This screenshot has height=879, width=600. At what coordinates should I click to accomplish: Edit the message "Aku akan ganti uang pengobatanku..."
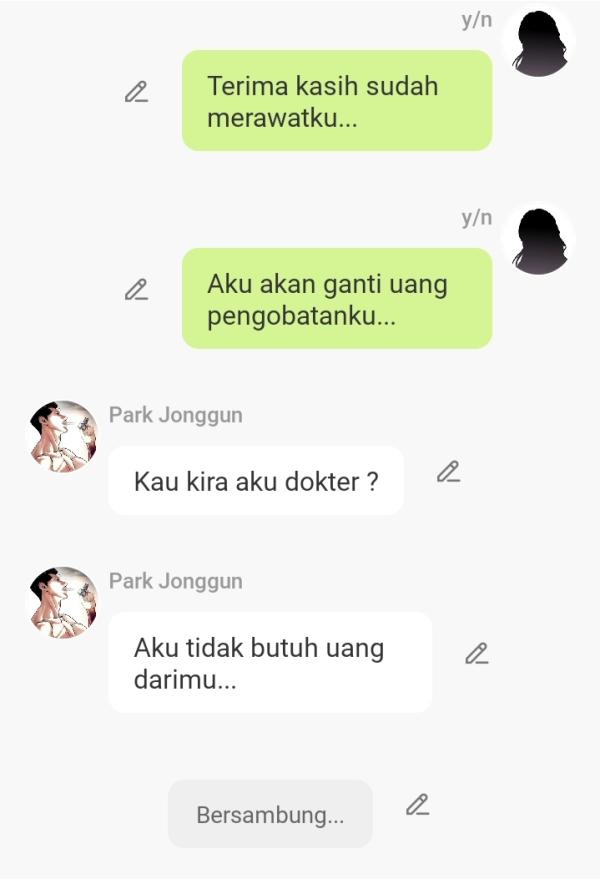tap(136, 290)
